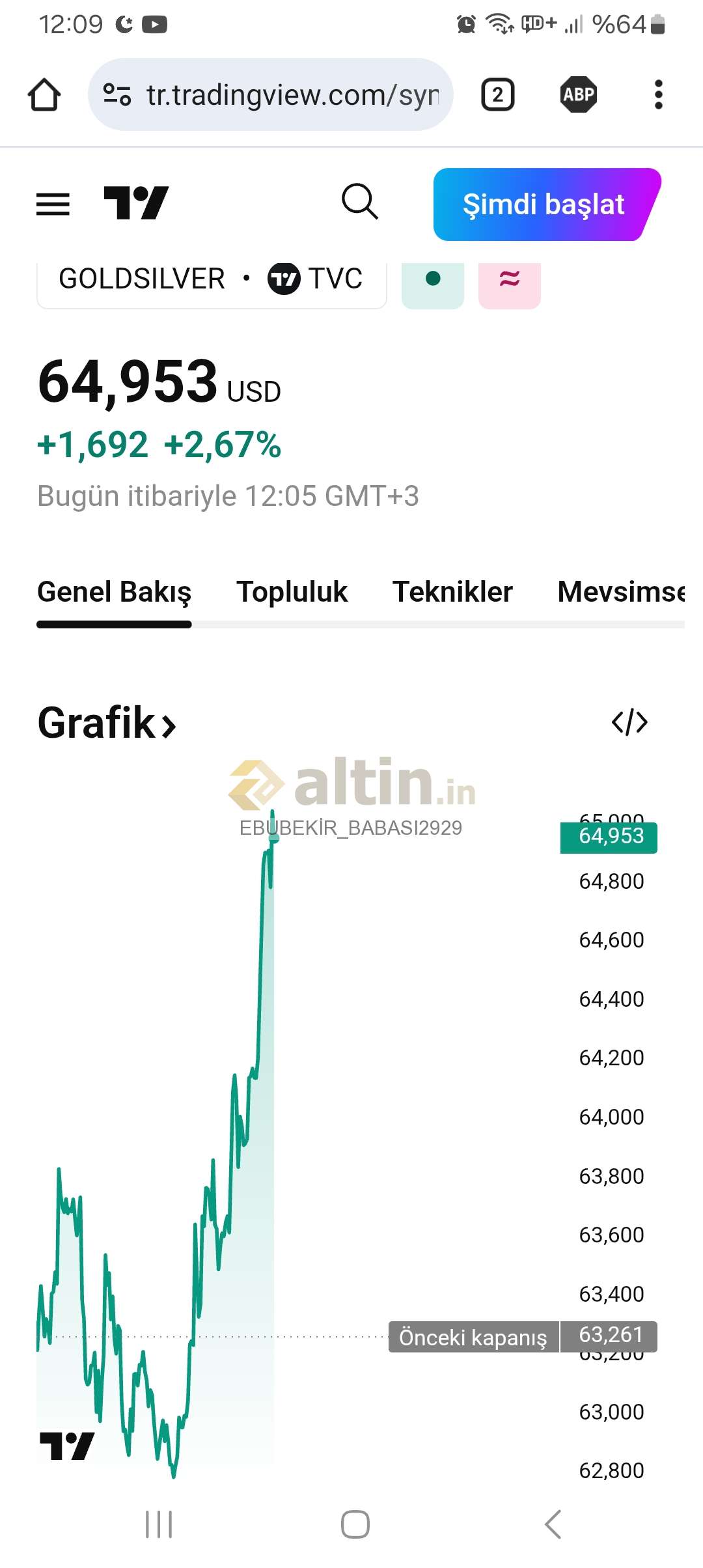Go to the TradingView home logo
Screen dimensions: 703x1568
click(136, 203)
